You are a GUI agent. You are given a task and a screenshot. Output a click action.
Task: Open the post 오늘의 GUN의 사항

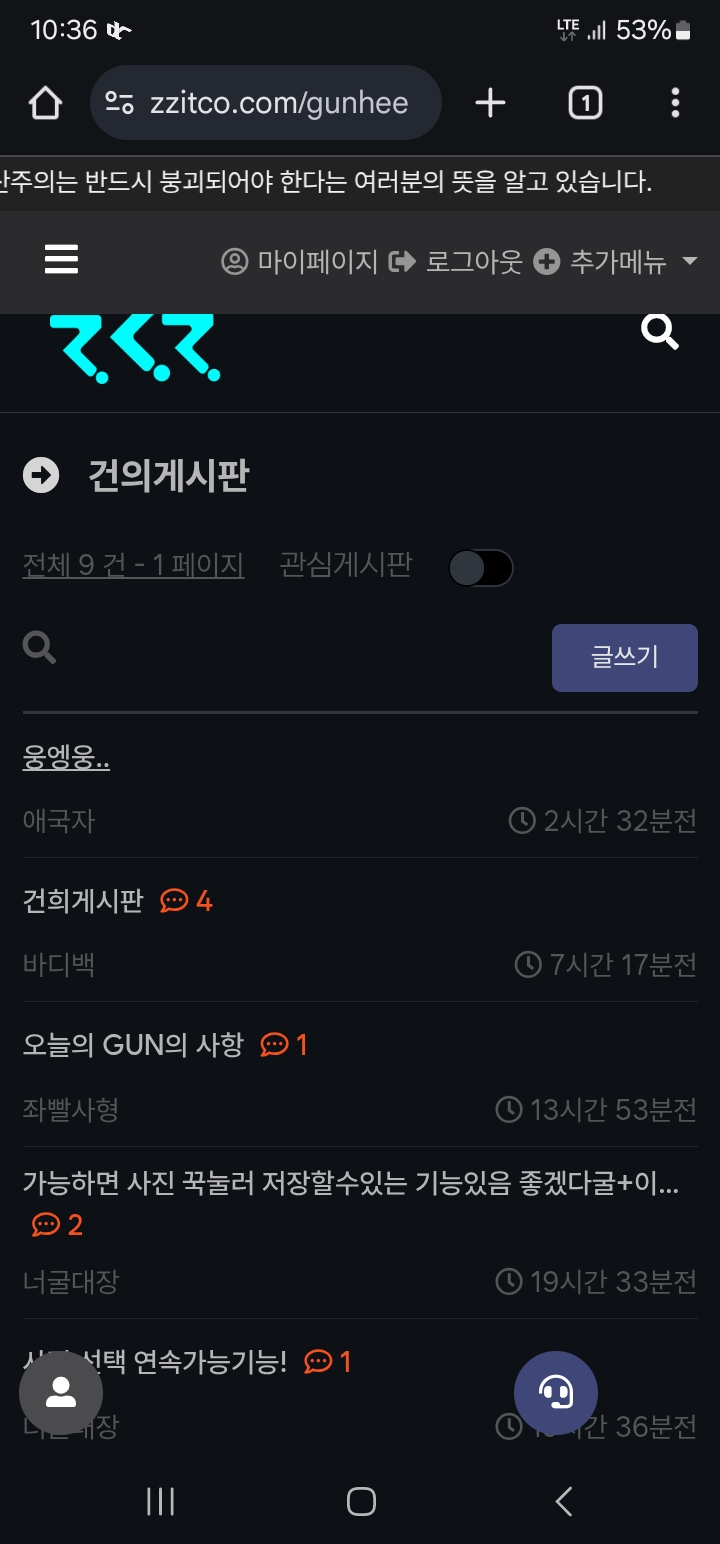[133, 1045]
